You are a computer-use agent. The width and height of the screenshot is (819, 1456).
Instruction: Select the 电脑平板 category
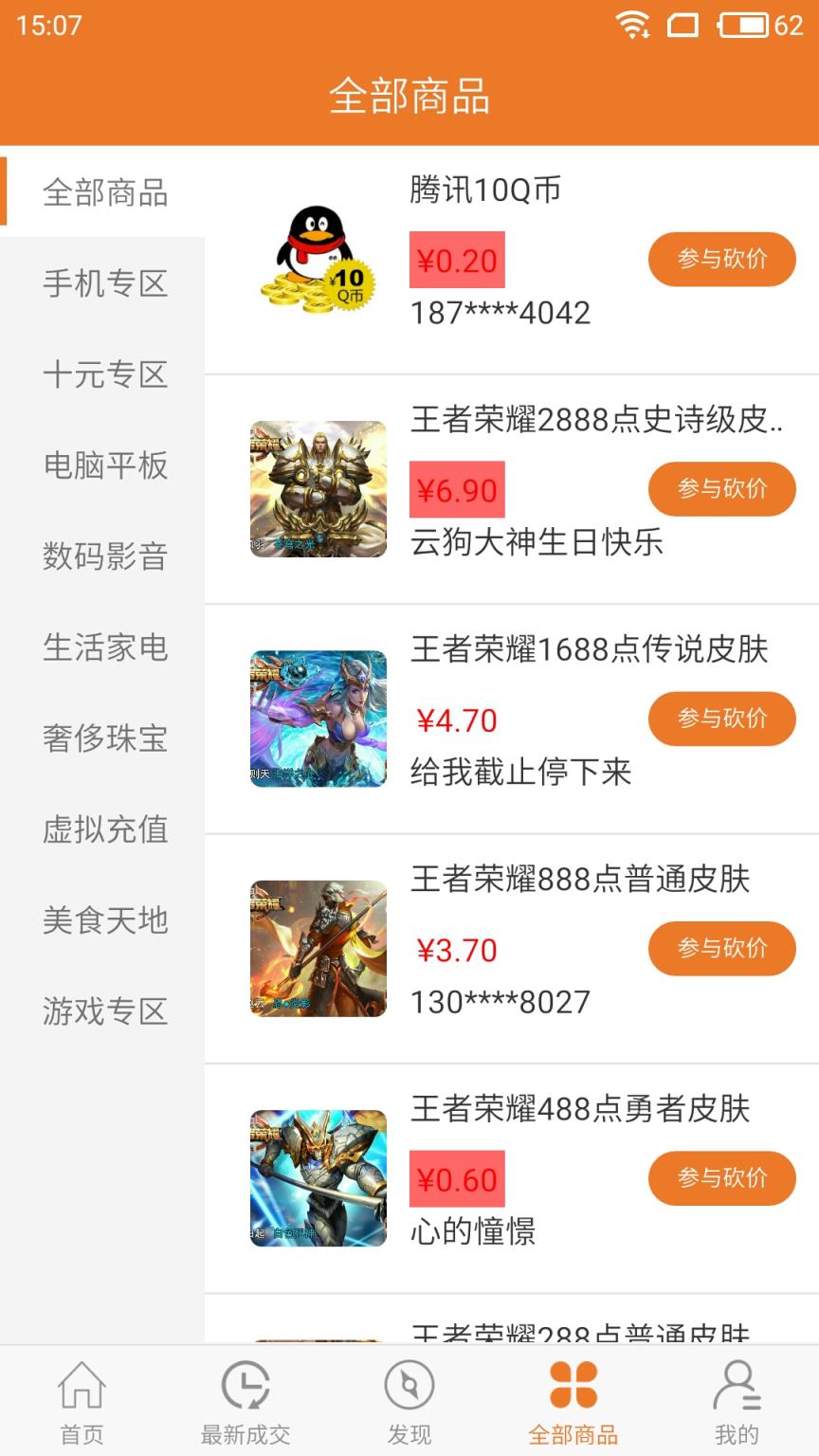point(105,466)
